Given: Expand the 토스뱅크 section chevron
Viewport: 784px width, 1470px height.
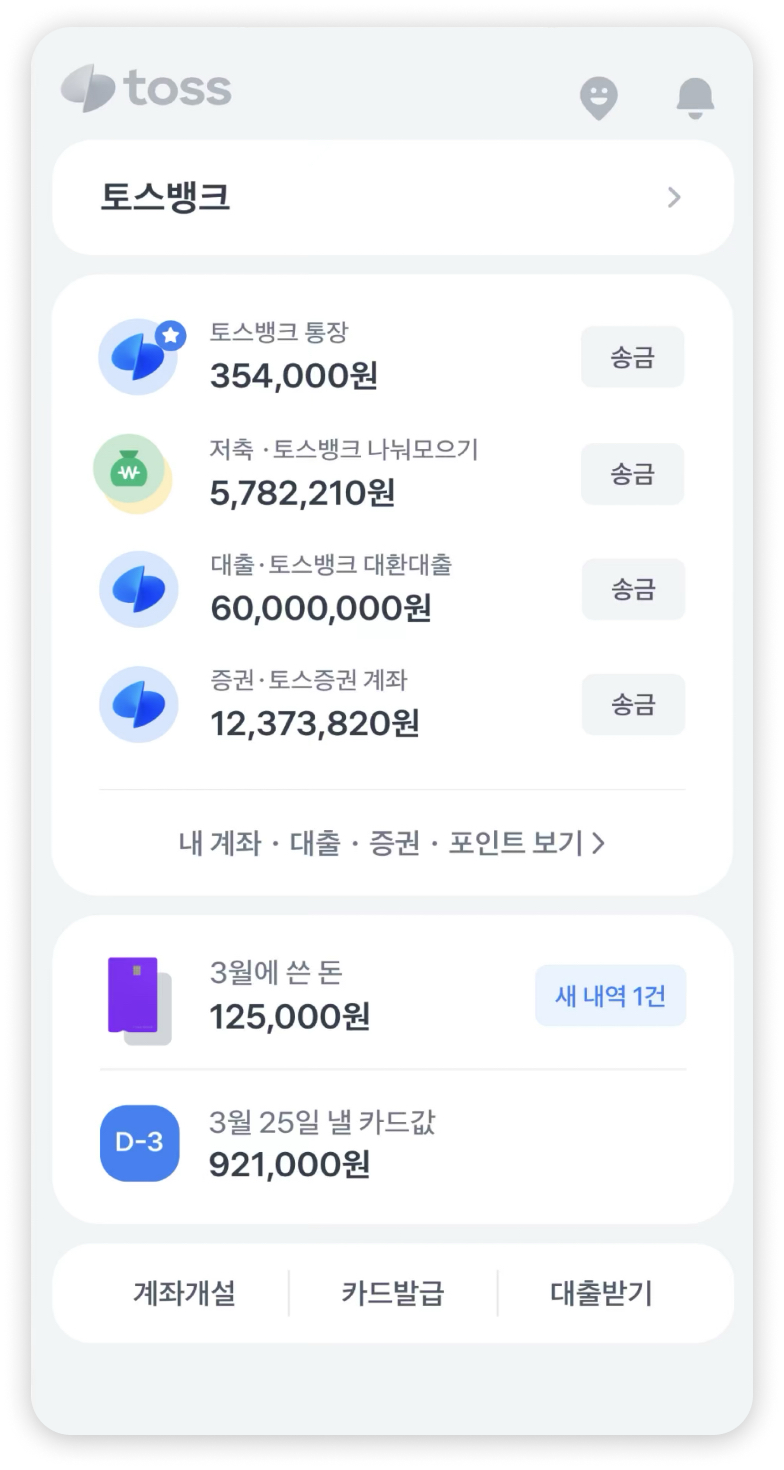Looking at the screenshot, I should pos(674,197).
